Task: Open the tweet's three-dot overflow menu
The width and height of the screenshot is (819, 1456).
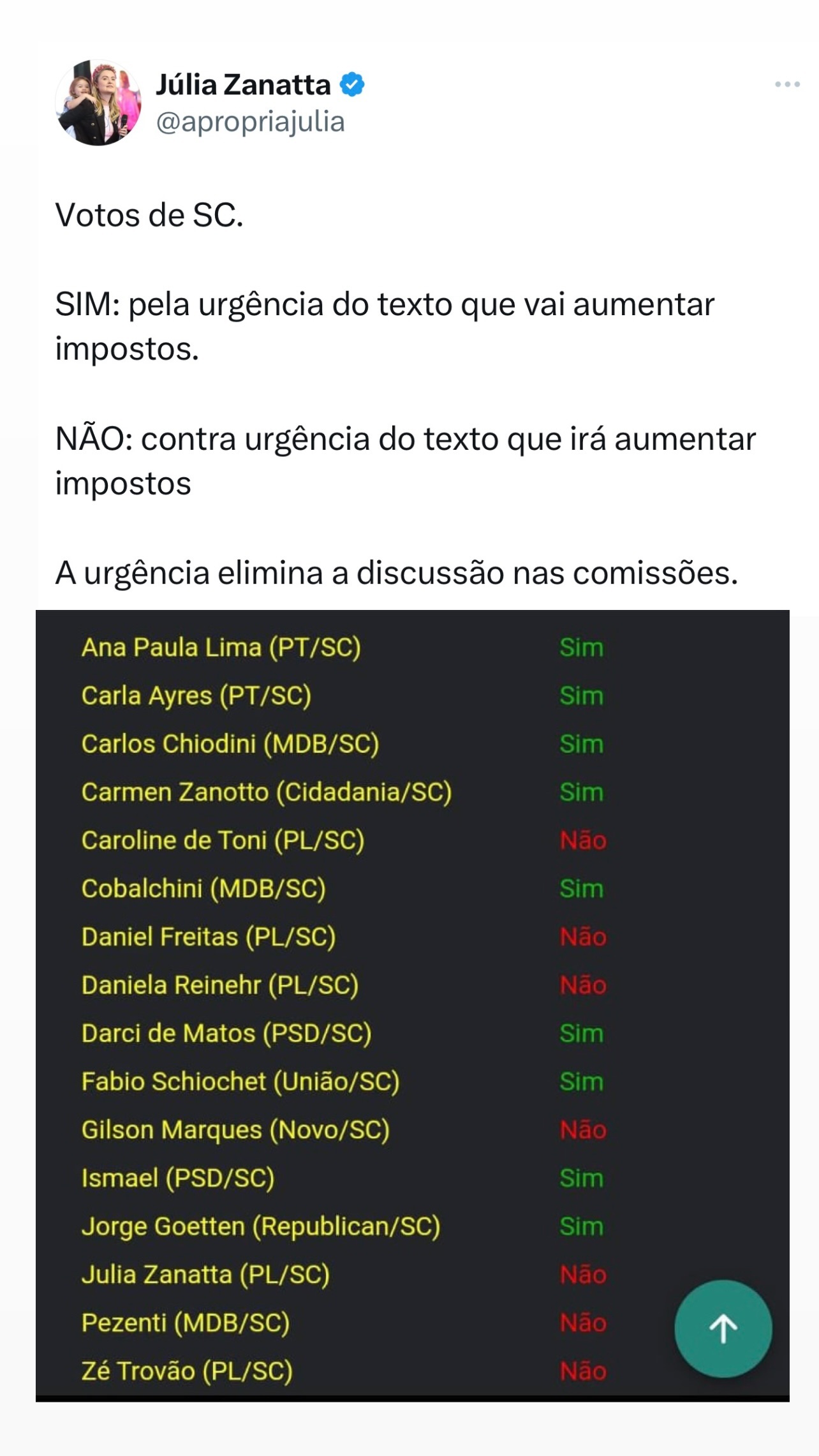Action: [787, 84]
